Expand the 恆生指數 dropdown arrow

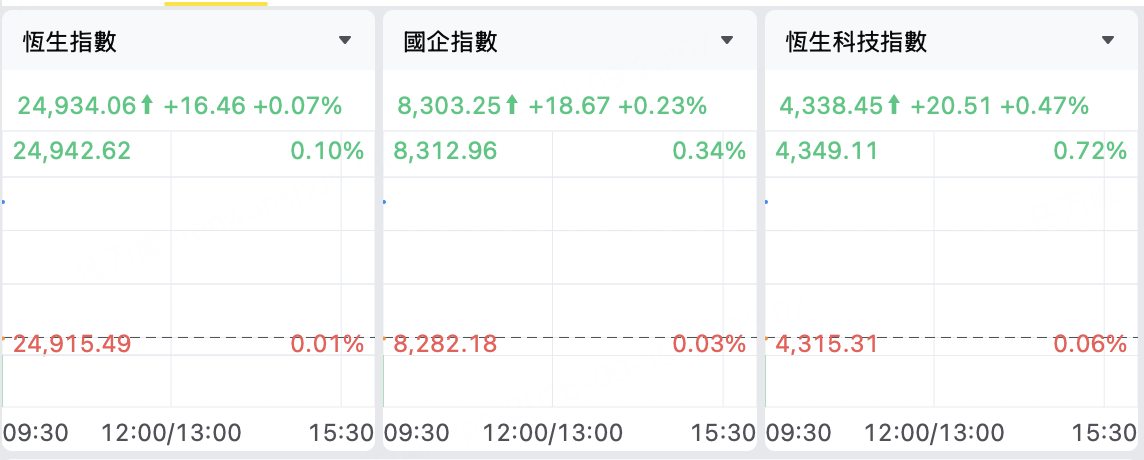click(345, 41)
